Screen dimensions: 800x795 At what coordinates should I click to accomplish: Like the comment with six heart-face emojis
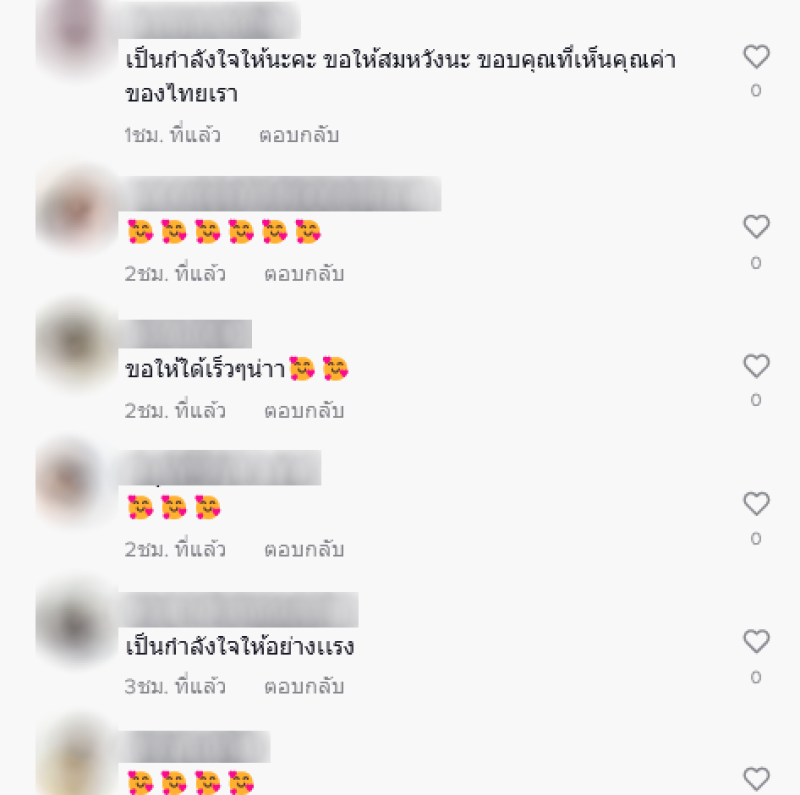pyautogui.click(x=756, y=227)
